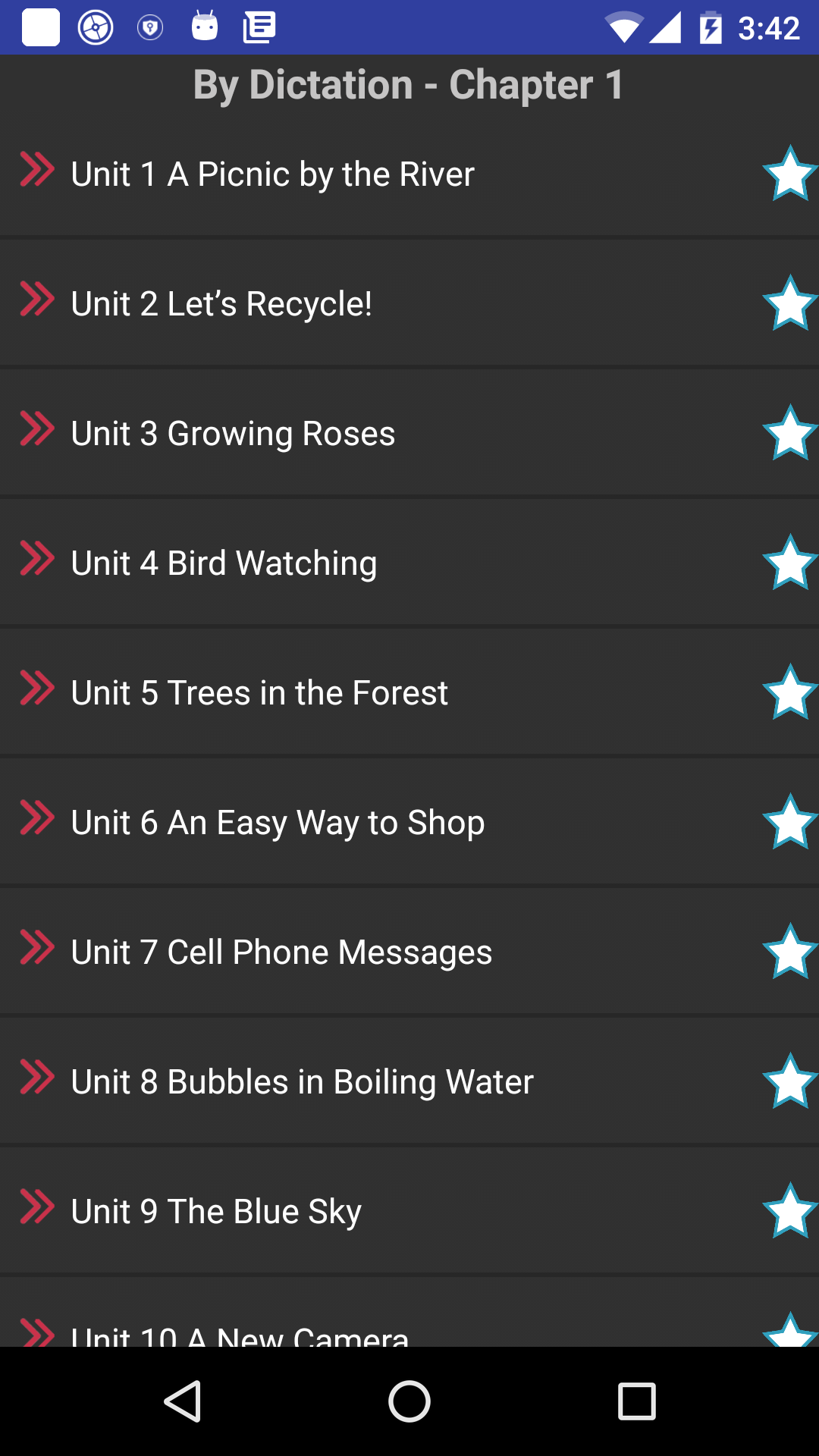This screenshot has width=819, height=1456.
Task: Go to Unit 5 Trees in the Forest
Action: click(259, 693)
